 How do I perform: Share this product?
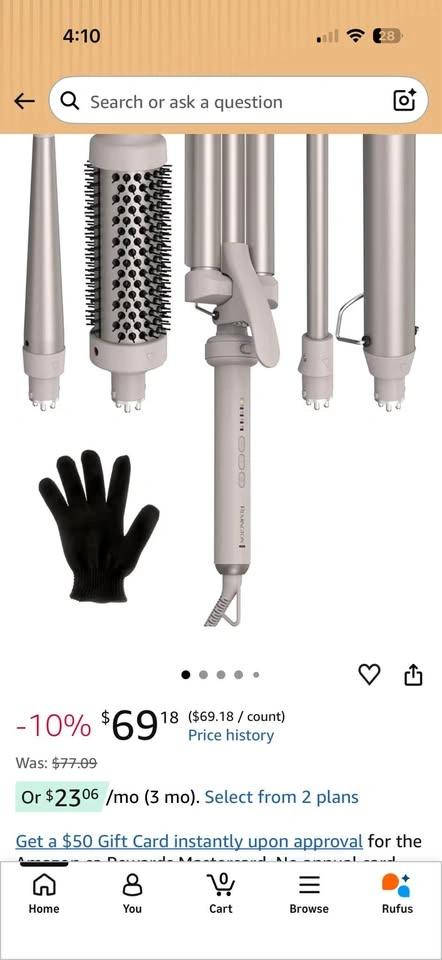[414, 674]
